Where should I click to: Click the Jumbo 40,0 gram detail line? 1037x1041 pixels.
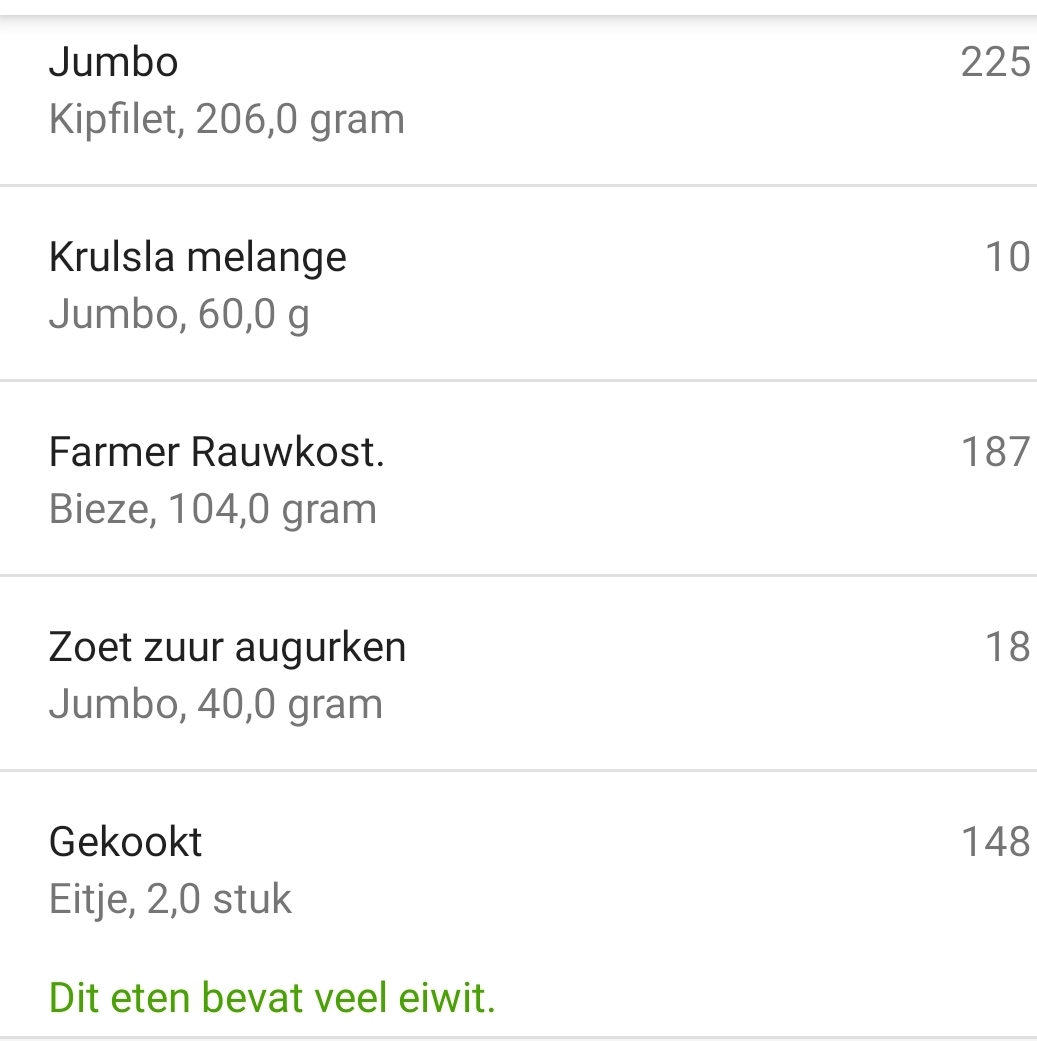point(216,703)
